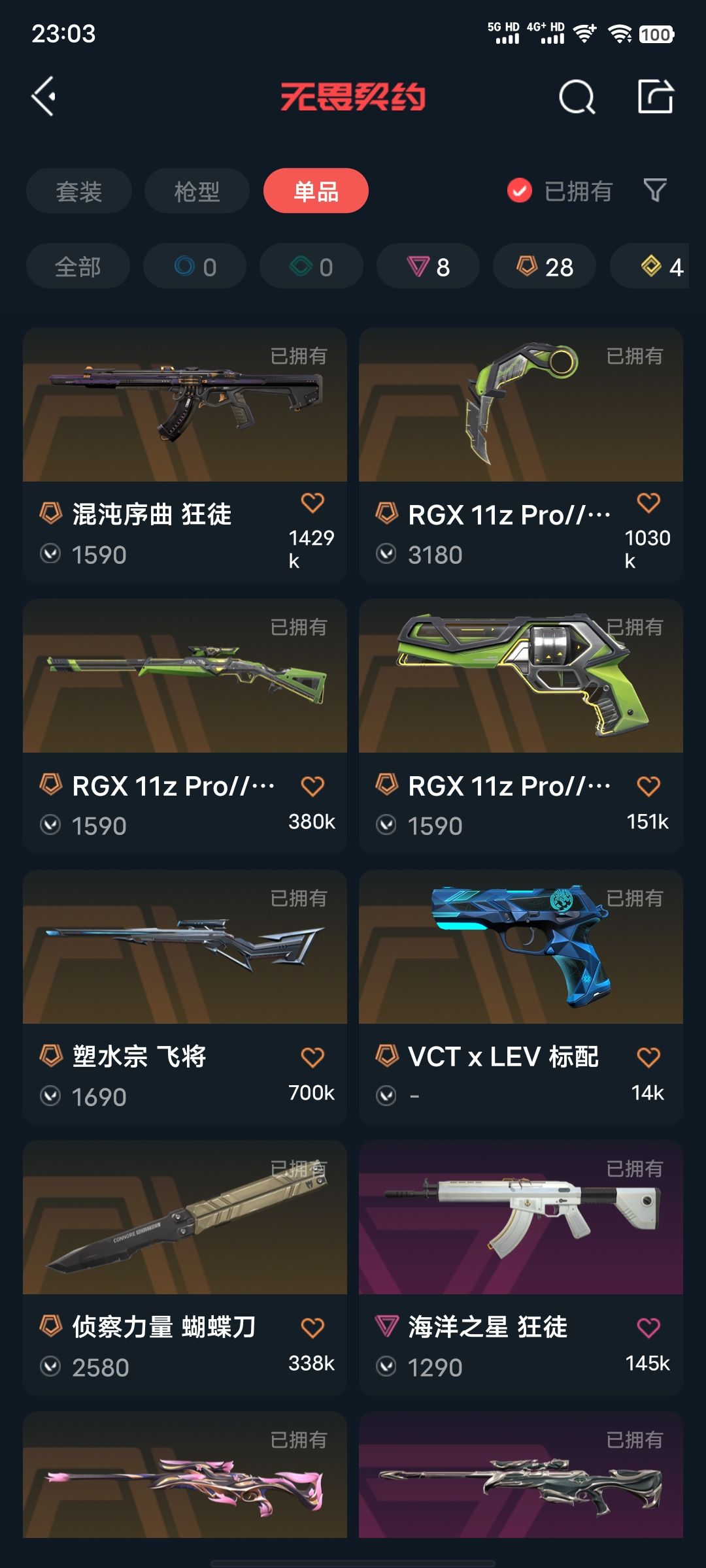Image resolution: width=706 pixels, height=1568 pixels.
Task: Select the 全部 rarity chip
Action: tap(78, 266)
